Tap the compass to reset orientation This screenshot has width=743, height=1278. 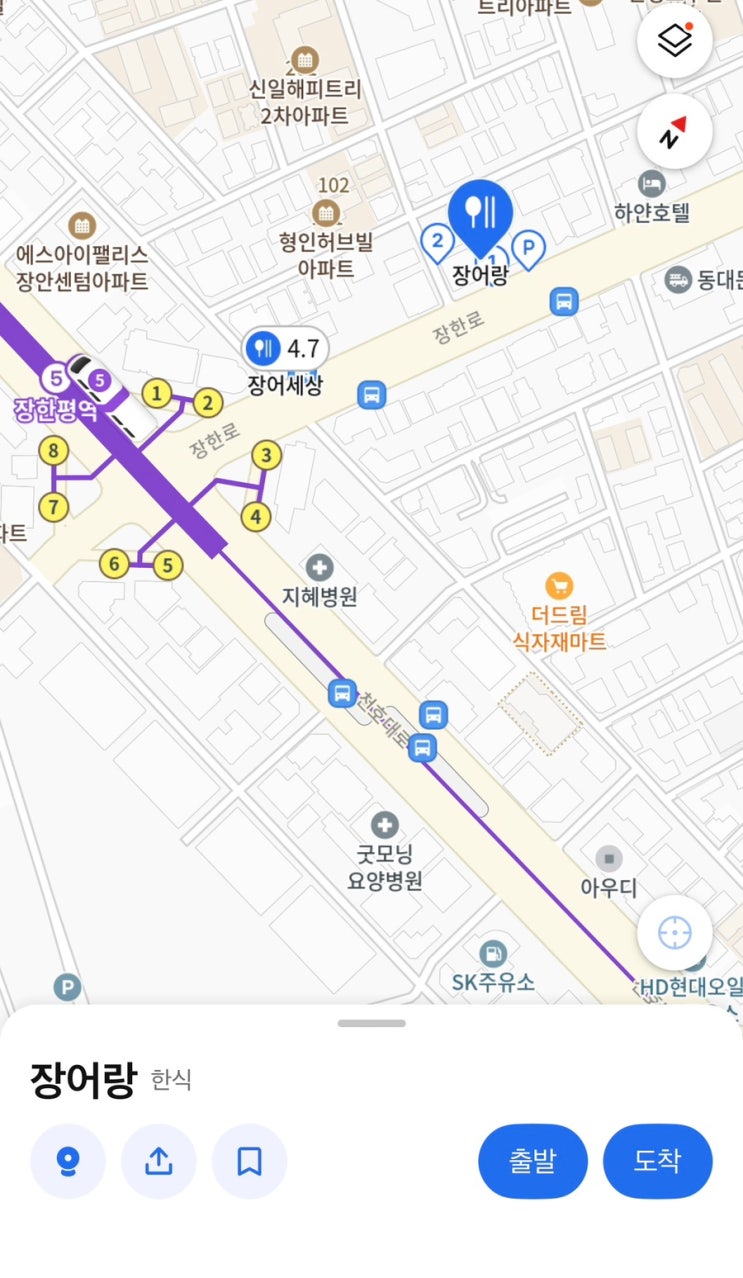[675, 132]
